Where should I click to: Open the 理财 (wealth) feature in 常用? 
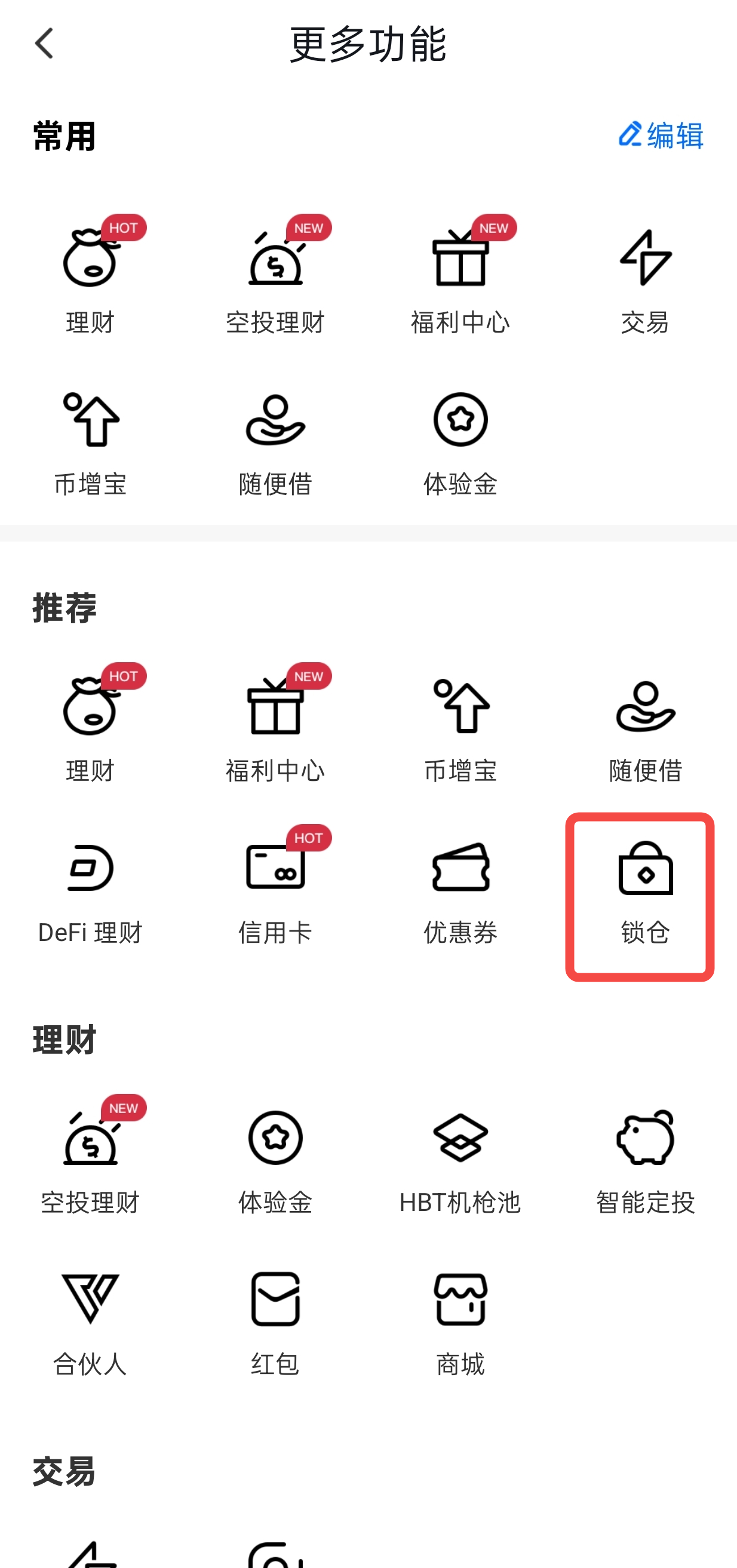point(90,277)
